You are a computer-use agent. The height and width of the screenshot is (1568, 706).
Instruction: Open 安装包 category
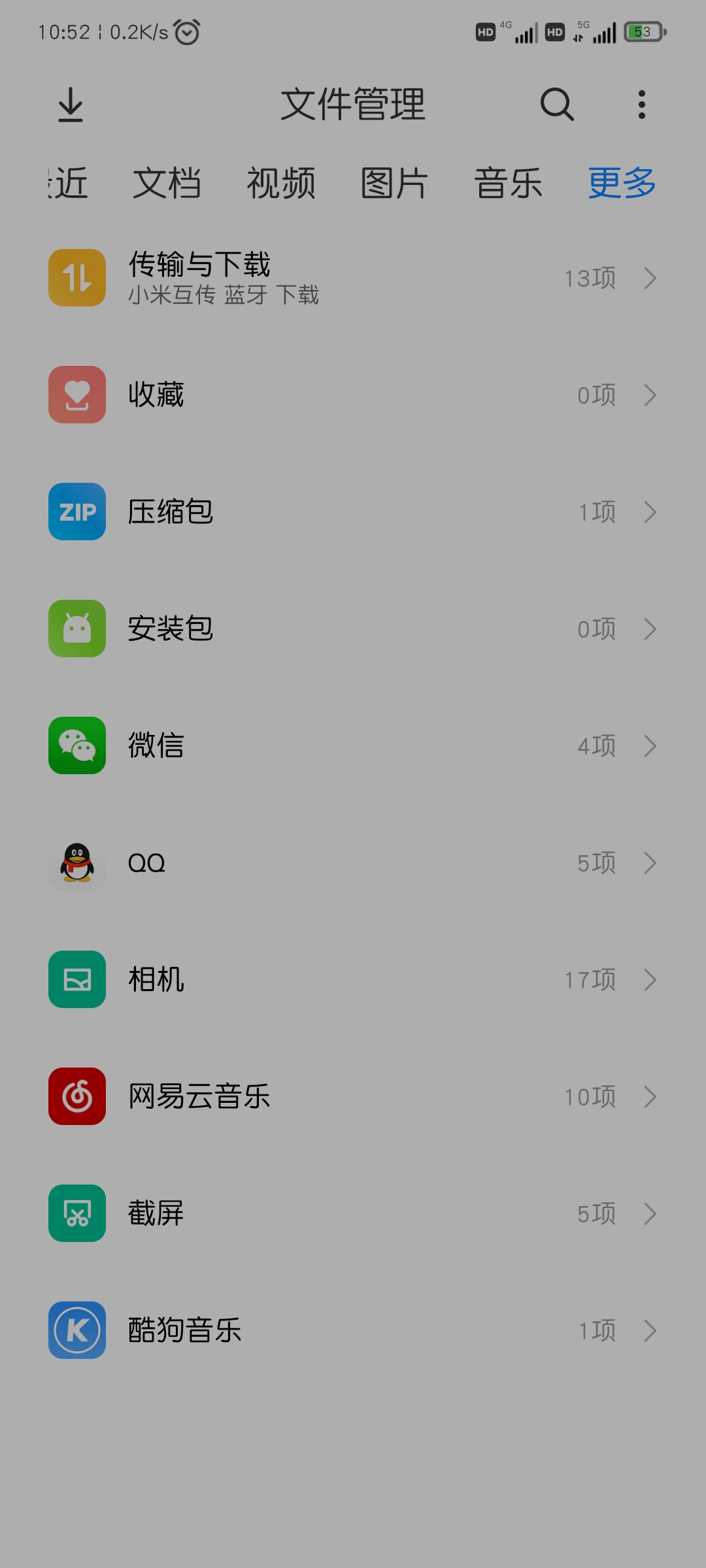point(353,629)
